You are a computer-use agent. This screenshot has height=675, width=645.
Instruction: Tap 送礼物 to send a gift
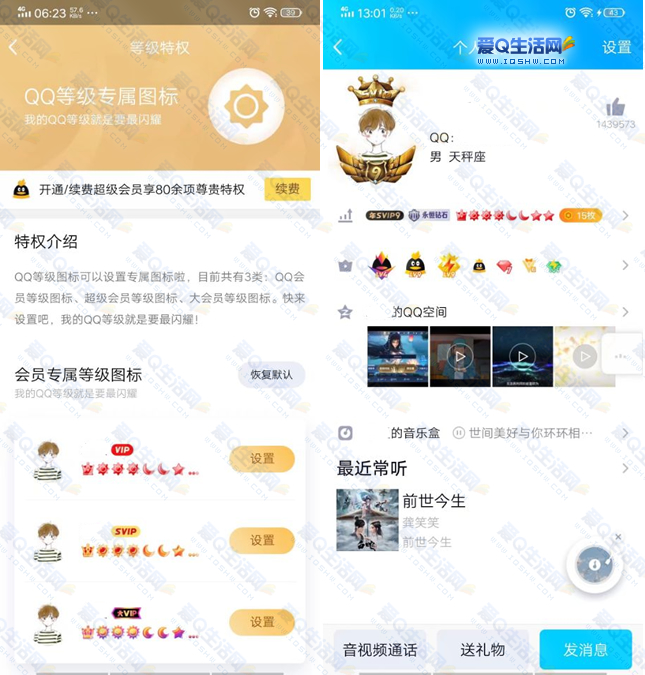(483, 650)
